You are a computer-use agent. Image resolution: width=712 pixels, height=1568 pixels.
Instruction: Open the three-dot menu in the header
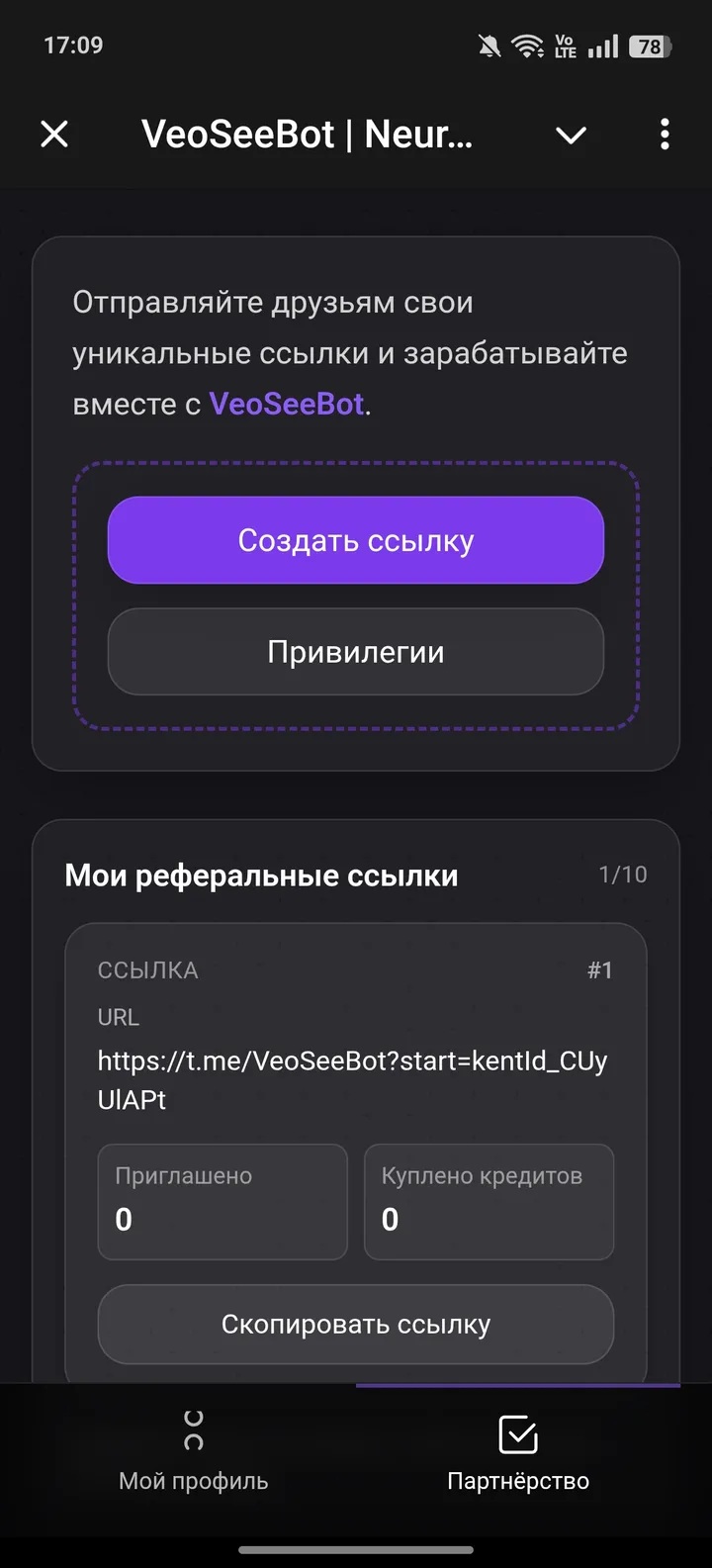coord(665,135)
